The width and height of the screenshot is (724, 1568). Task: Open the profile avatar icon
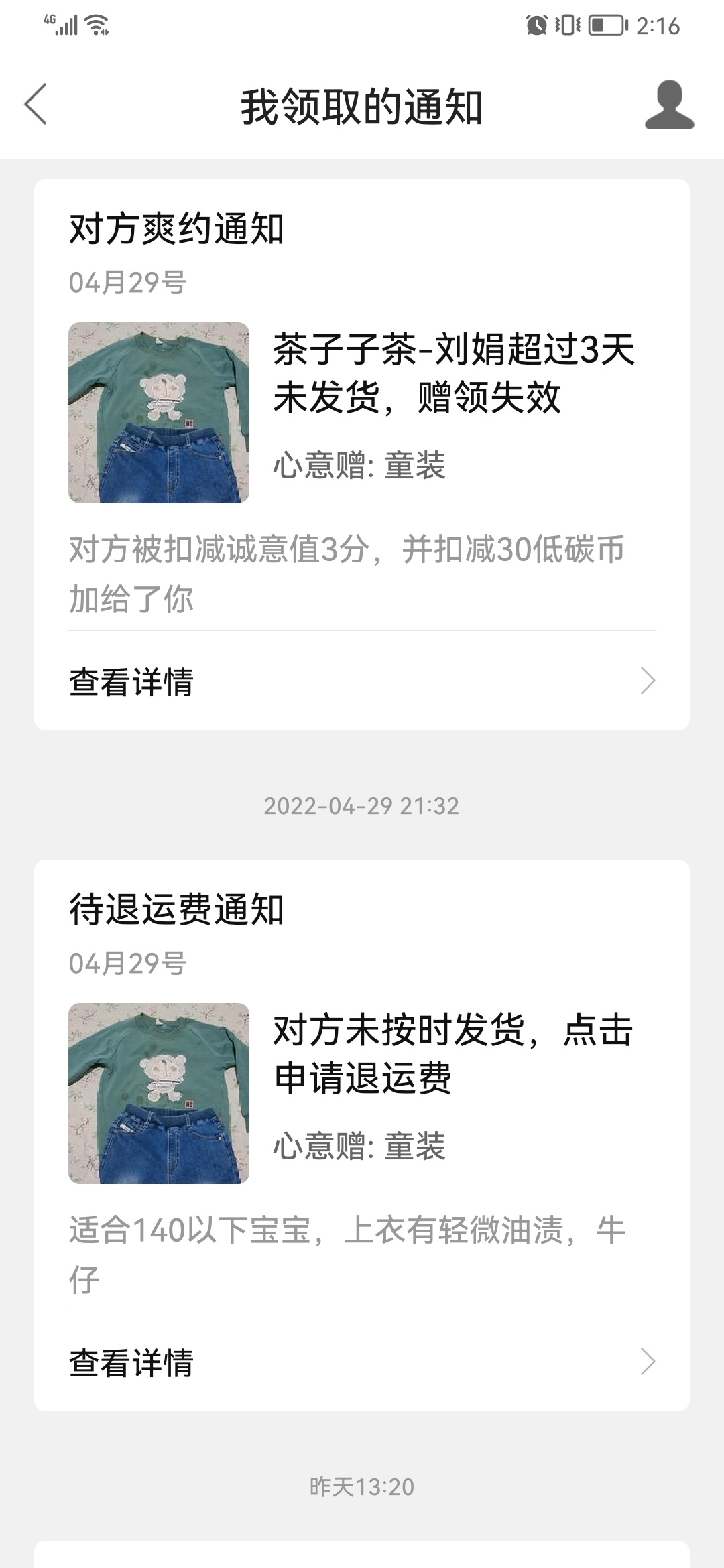pyautogui.click(x=668, y=105)
